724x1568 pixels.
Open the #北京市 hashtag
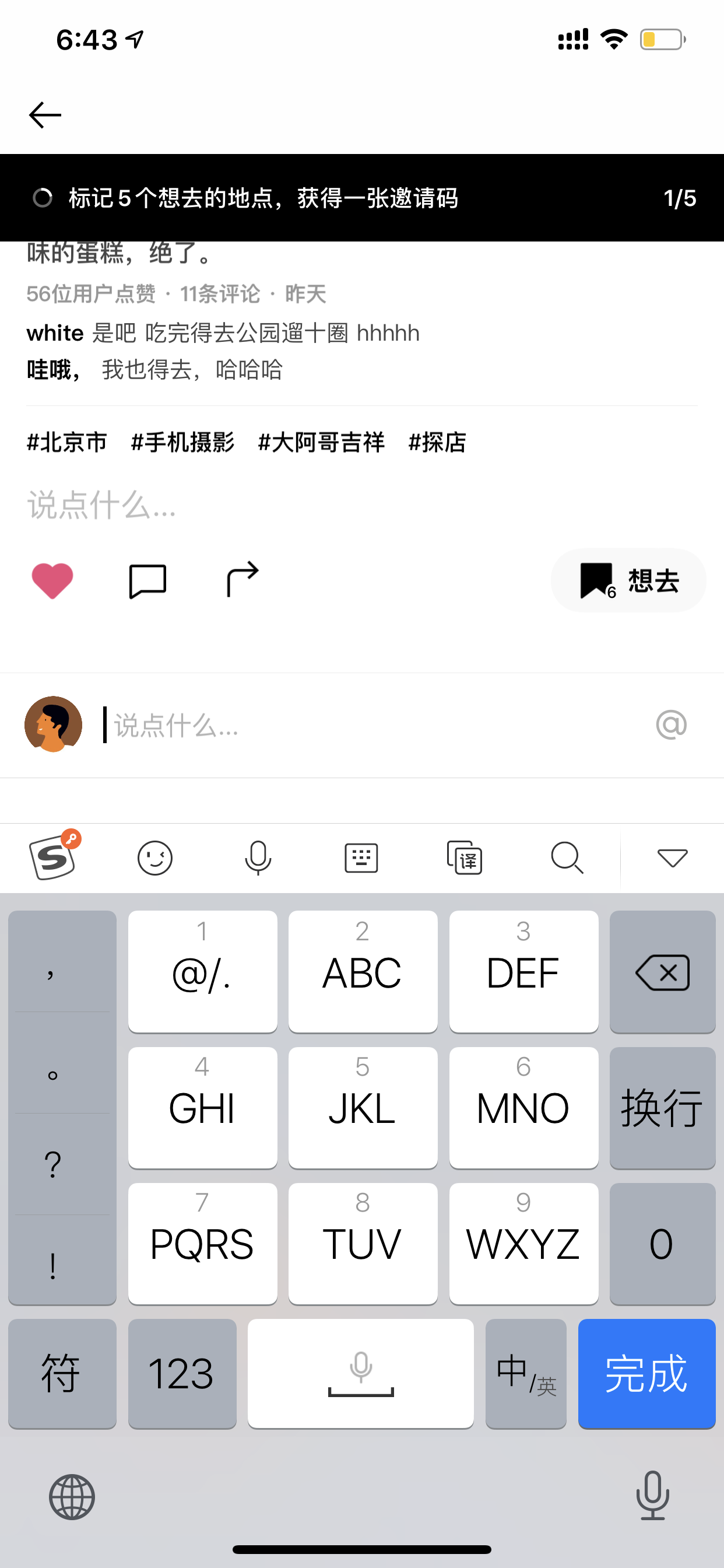coord(67,442)
